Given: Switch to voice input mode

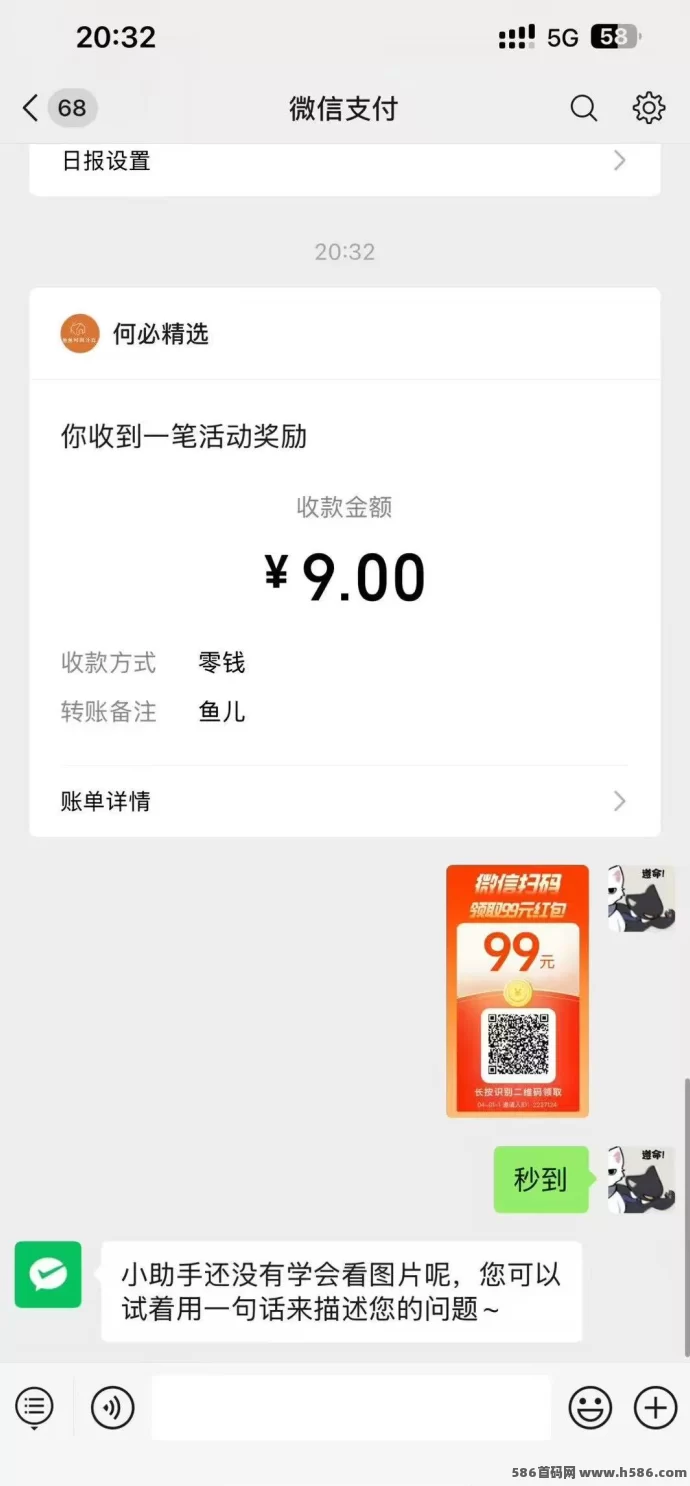Looking at the screenshot, I should click(112, 1407).
